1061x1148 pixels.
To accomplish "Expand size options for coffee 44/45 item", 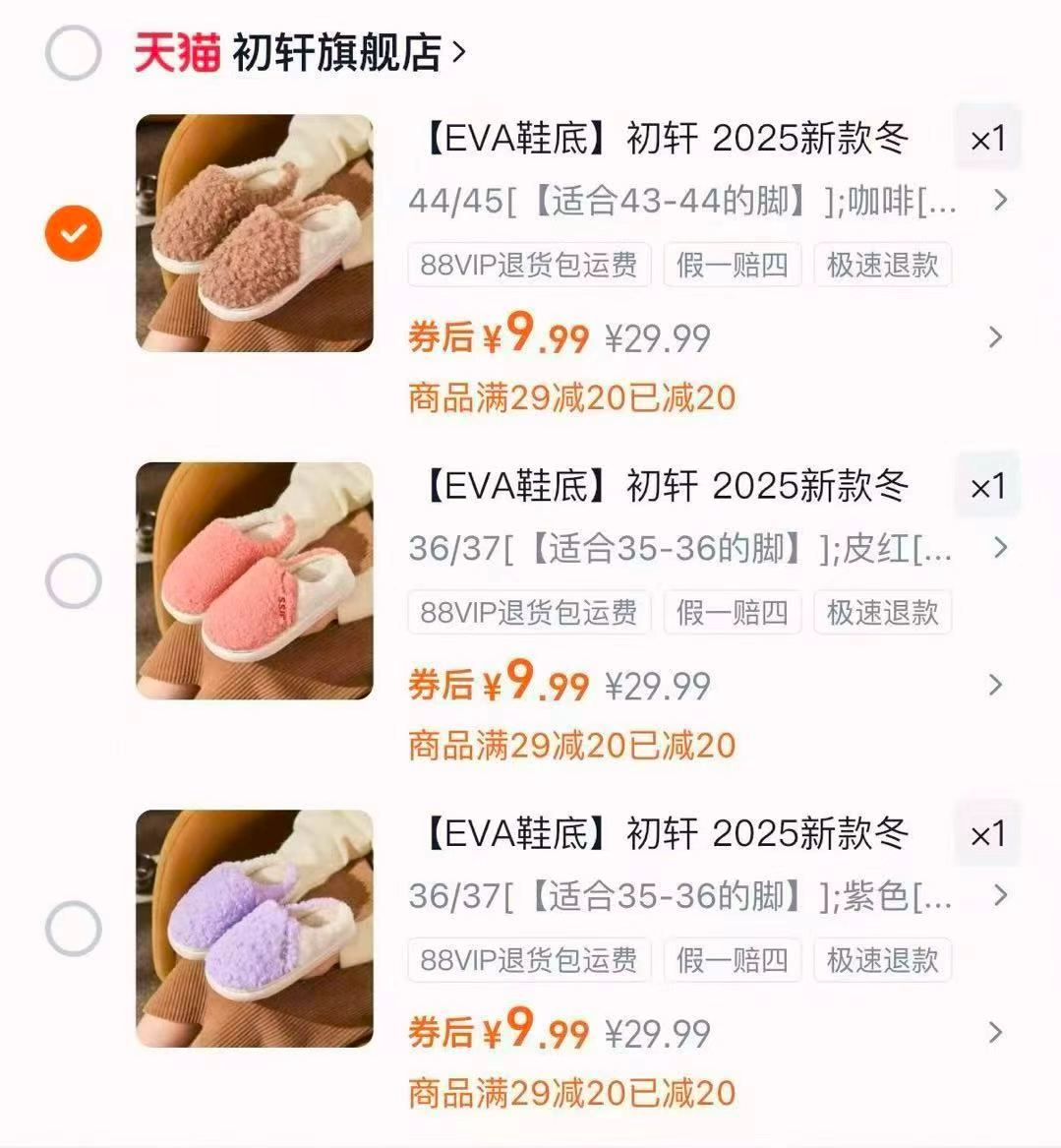I will tap(999, 200).
